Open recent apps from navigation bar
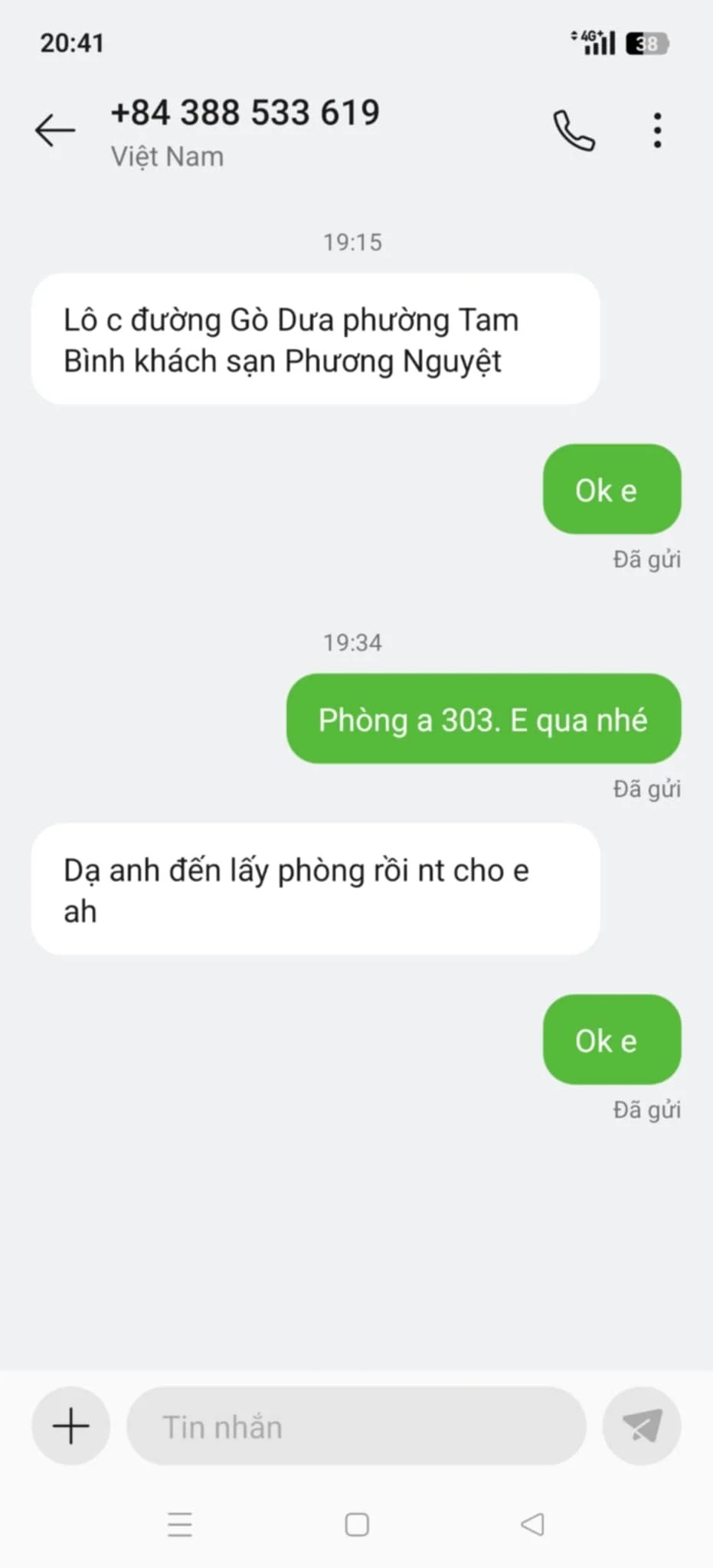 point(180,1524)
